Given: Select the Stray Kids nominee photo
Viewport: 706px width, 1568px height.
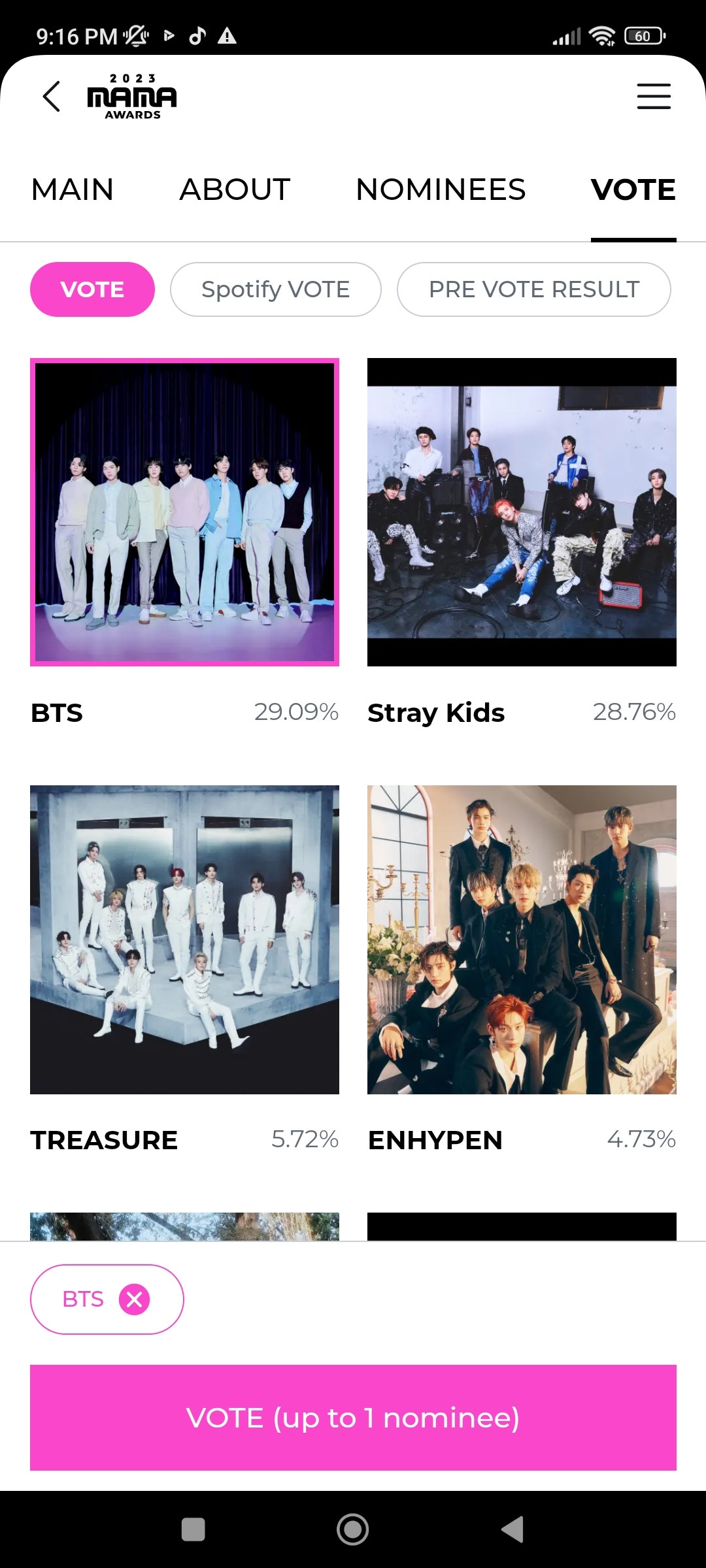Looking at the screenshot, I should pyautogui.click(x=522, y=512).
